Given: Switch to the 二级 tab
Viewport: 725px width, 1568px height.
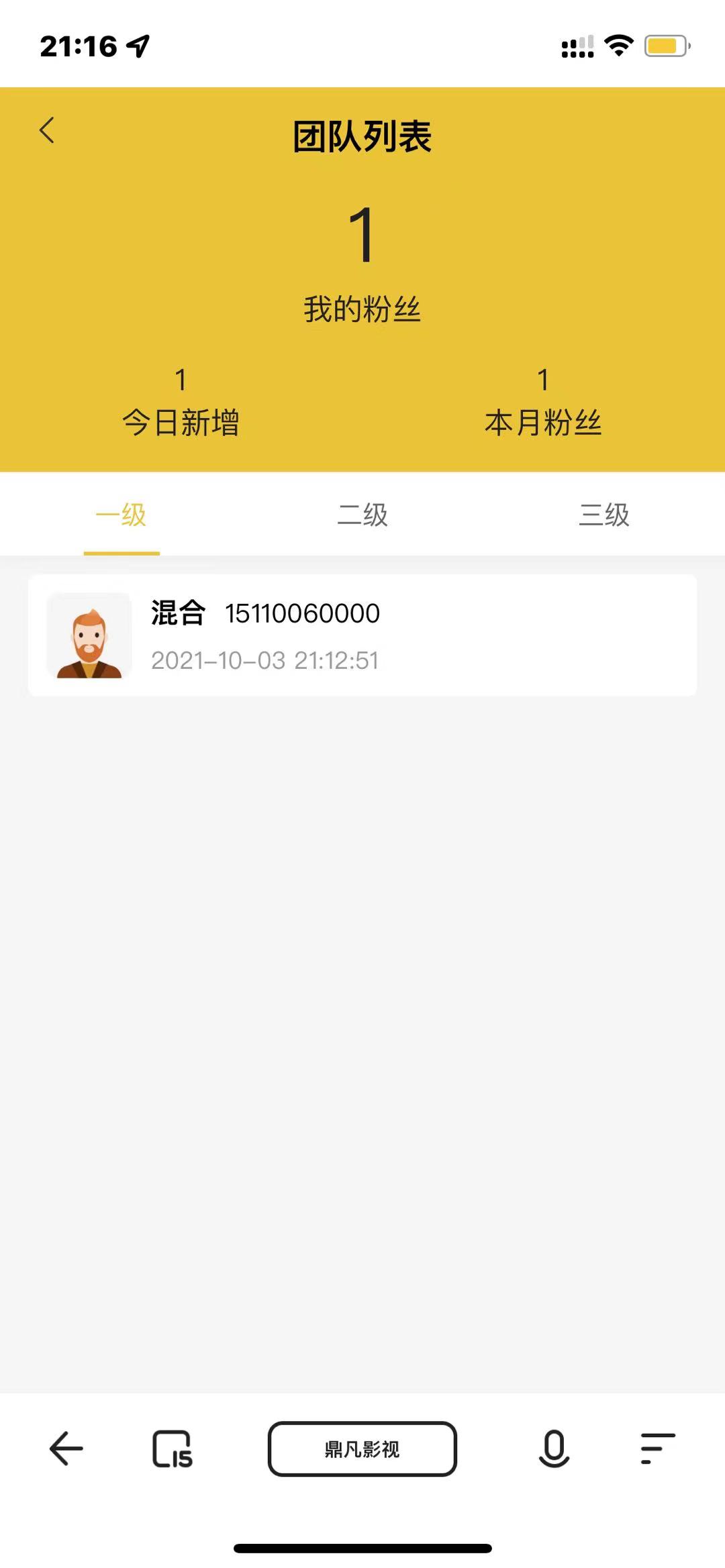Looking at the screenshot, I should point(362,515).
